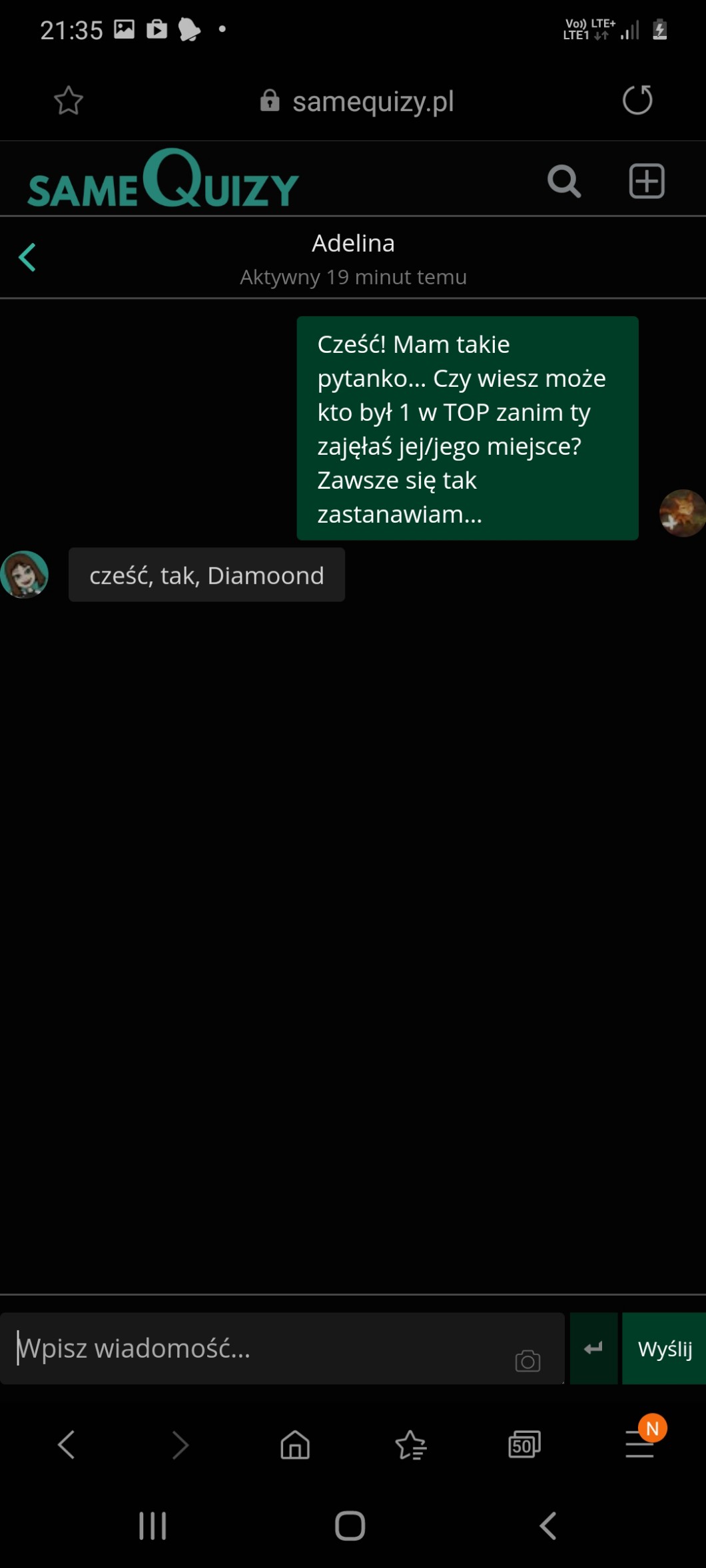Tap the plus icon to create a quiz
The height and width of the screenshot is (1568, 706).
pyautogui.click(x=647, y=181)
